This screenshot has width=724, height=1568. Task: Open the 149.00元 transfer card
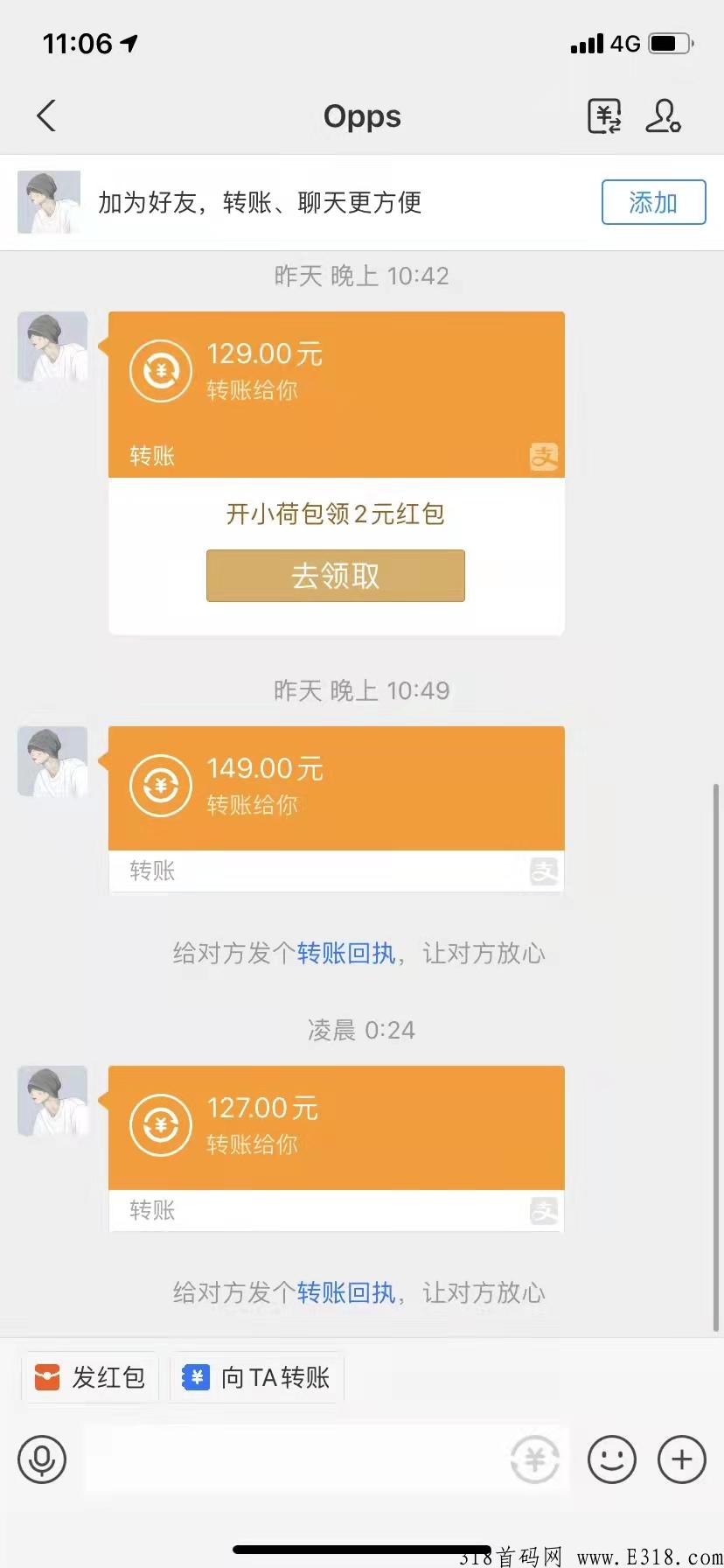pyautogui.click(x=336, y=786)
